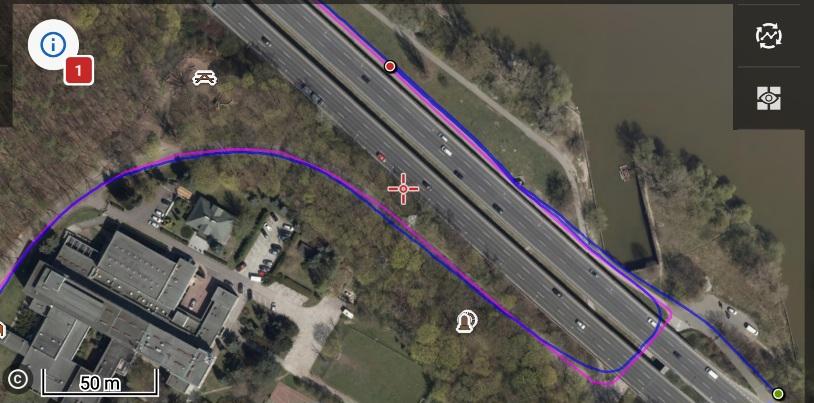Screen dimensions: 814x403
Task: Select the picnic table marker on map
Action: click(204, 78)
